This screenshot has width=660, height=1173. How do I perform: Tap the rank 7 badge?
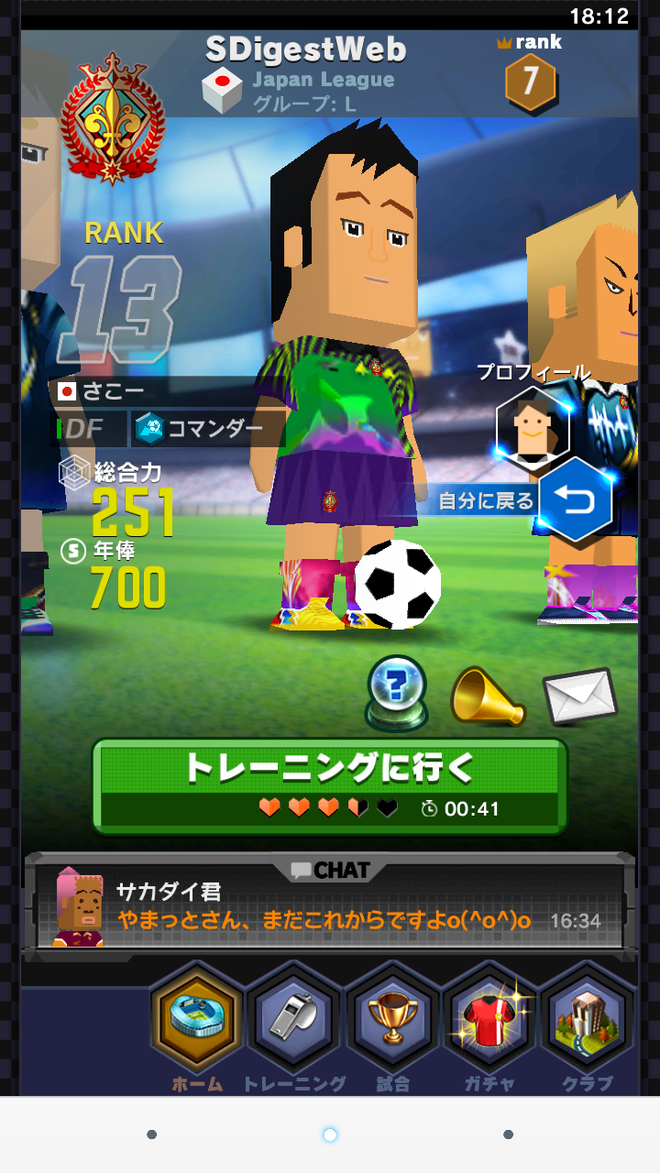(x=530, y=80)
